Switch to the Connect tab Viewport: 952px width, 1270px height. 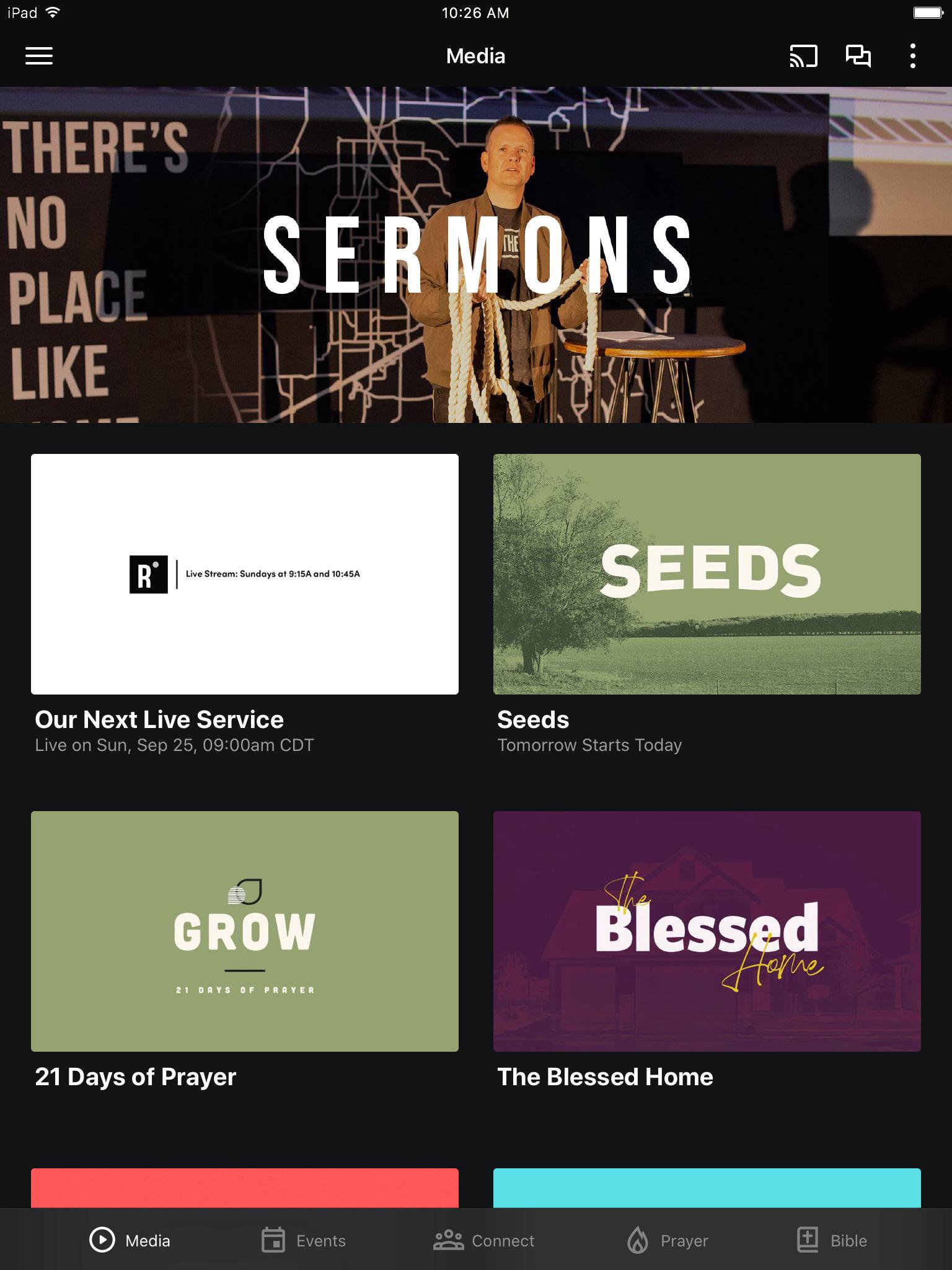[484, 1240]
